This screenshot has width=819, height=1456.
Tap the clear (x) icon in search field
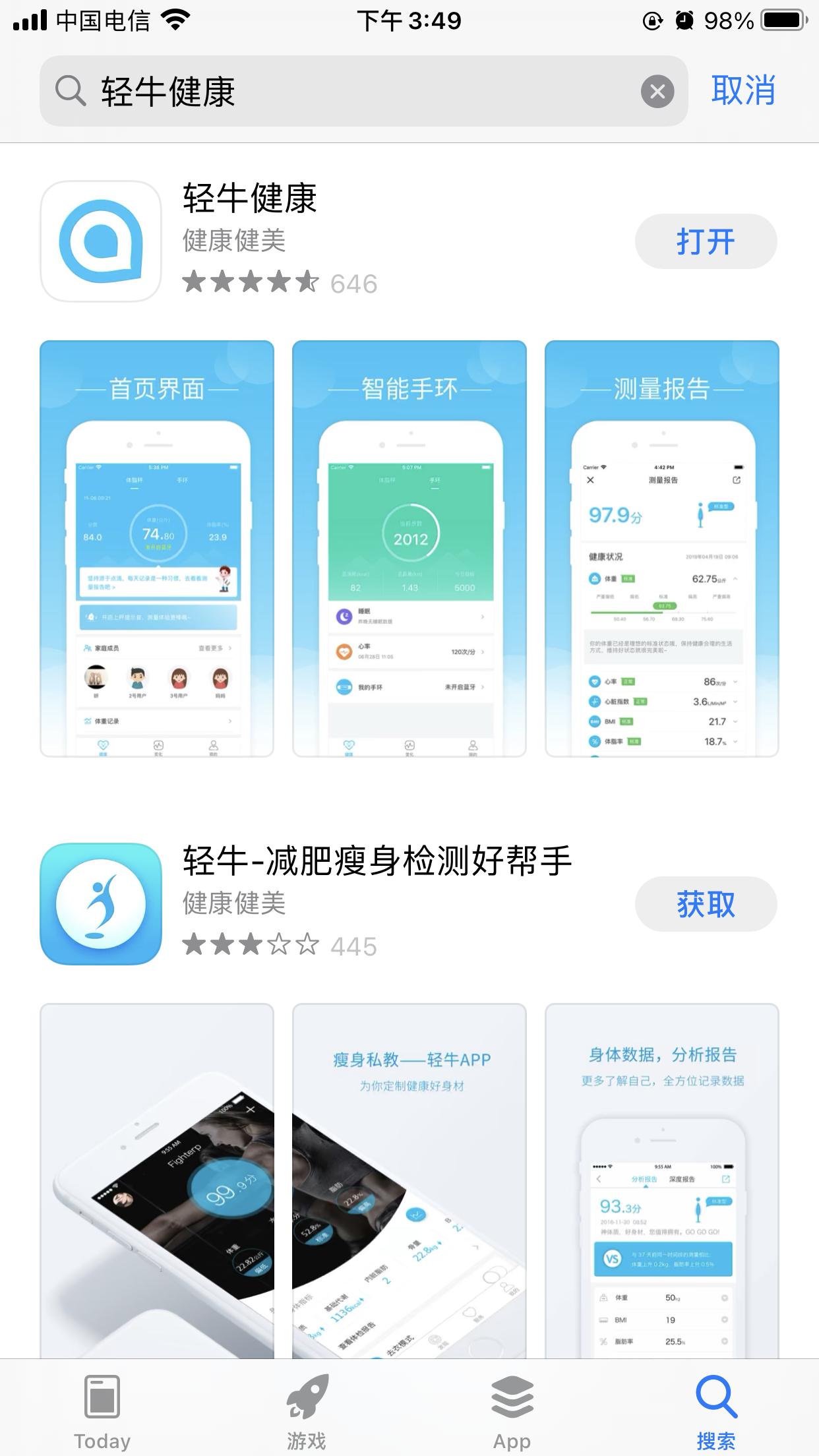(656, 90)
